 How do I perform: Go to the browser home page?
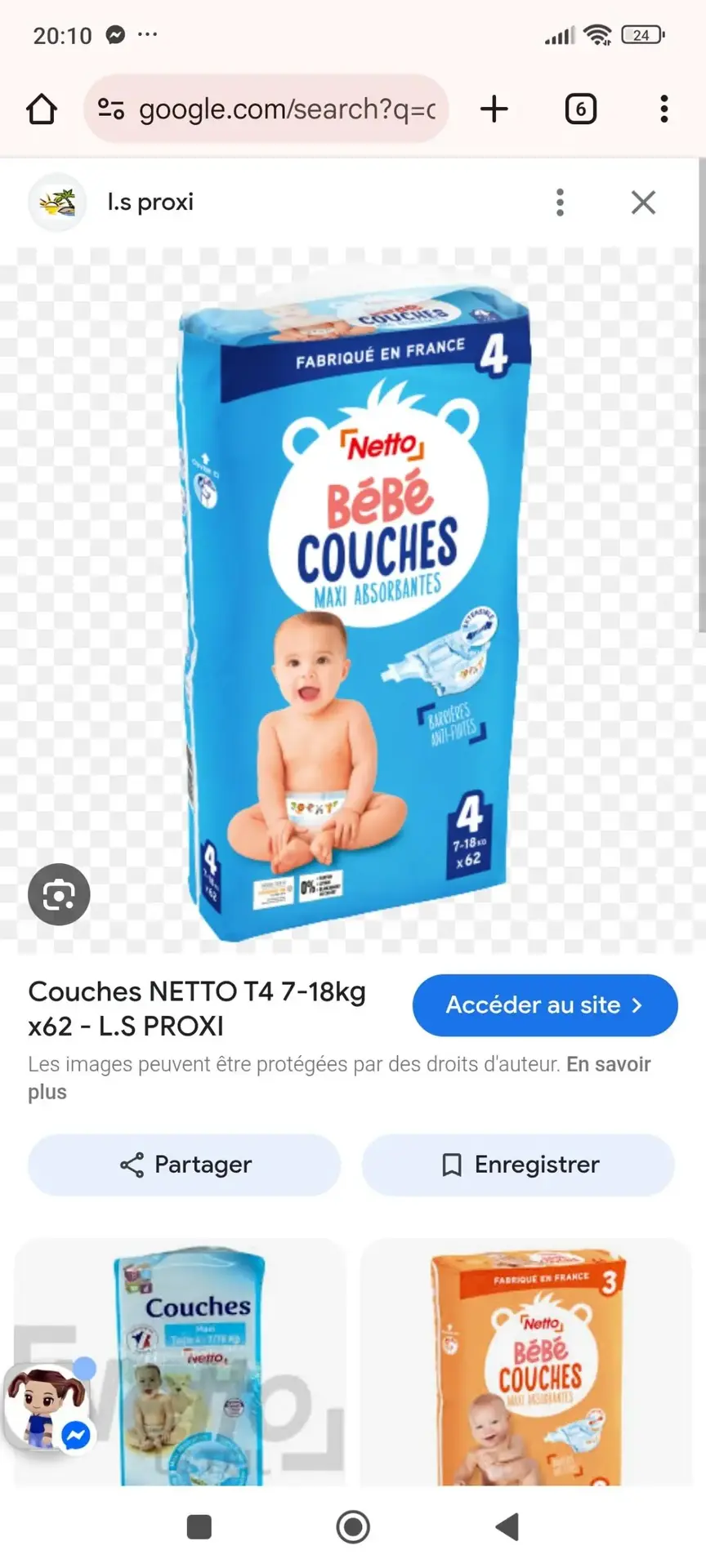pos(42,109)
